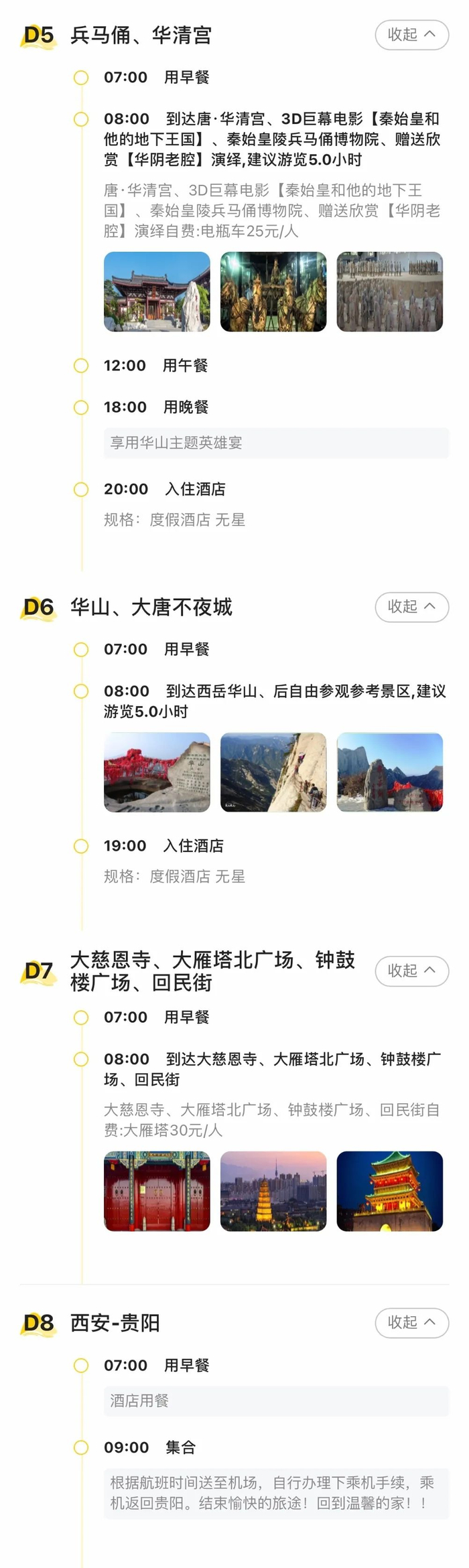
Task: Open the 华清宫 palace photo in D5
Action: click(x=157, y=292)
